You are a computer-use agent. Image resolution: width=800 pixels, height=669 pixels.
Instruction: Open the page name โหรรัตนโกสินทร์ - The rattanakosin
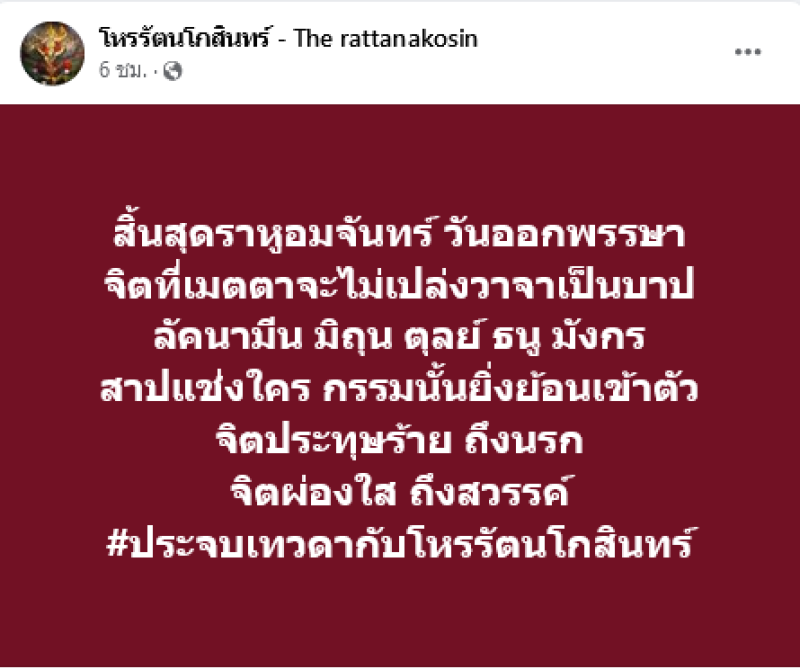click(x=288, y=39)
